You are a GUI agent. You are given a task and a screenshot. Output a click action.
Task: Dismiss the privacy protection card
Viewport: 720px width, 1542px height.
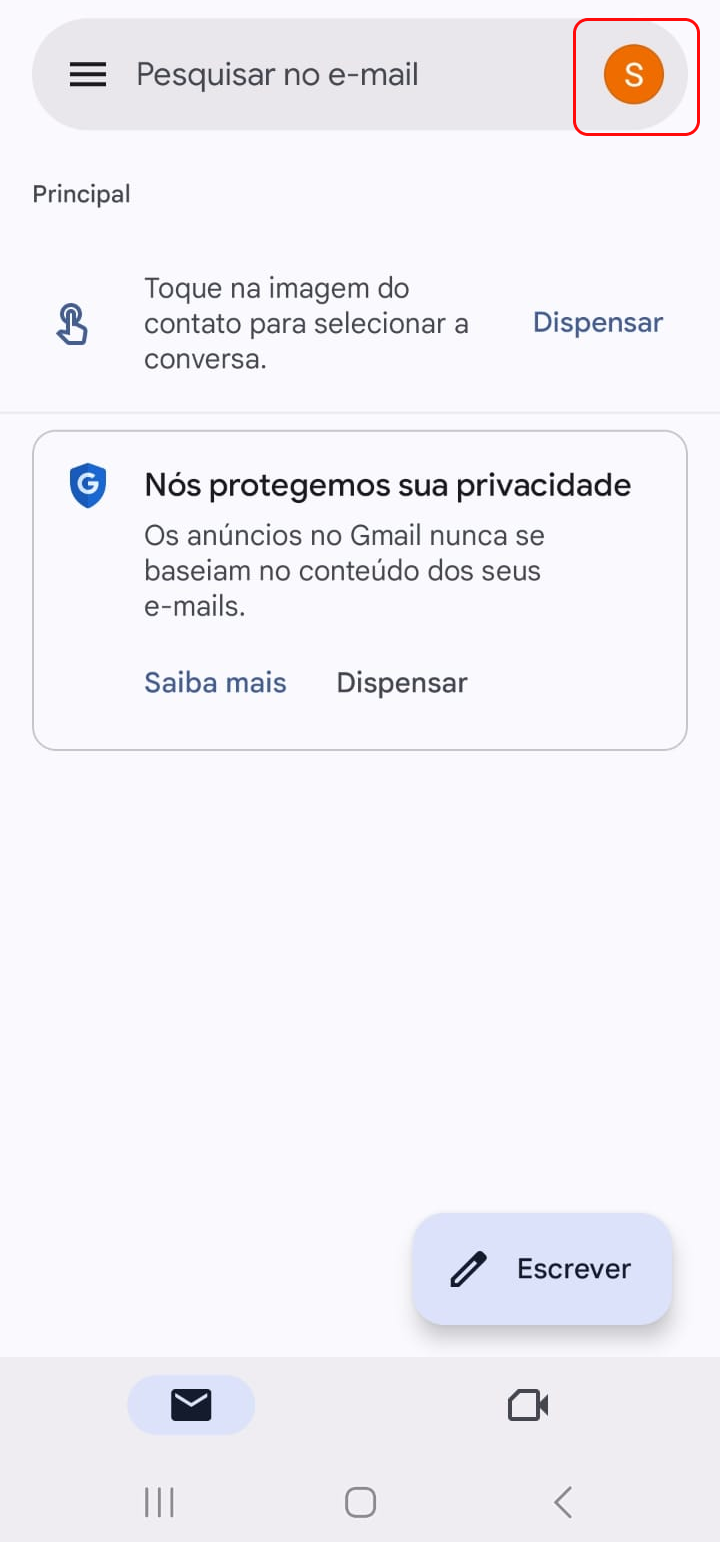(402, 683)
